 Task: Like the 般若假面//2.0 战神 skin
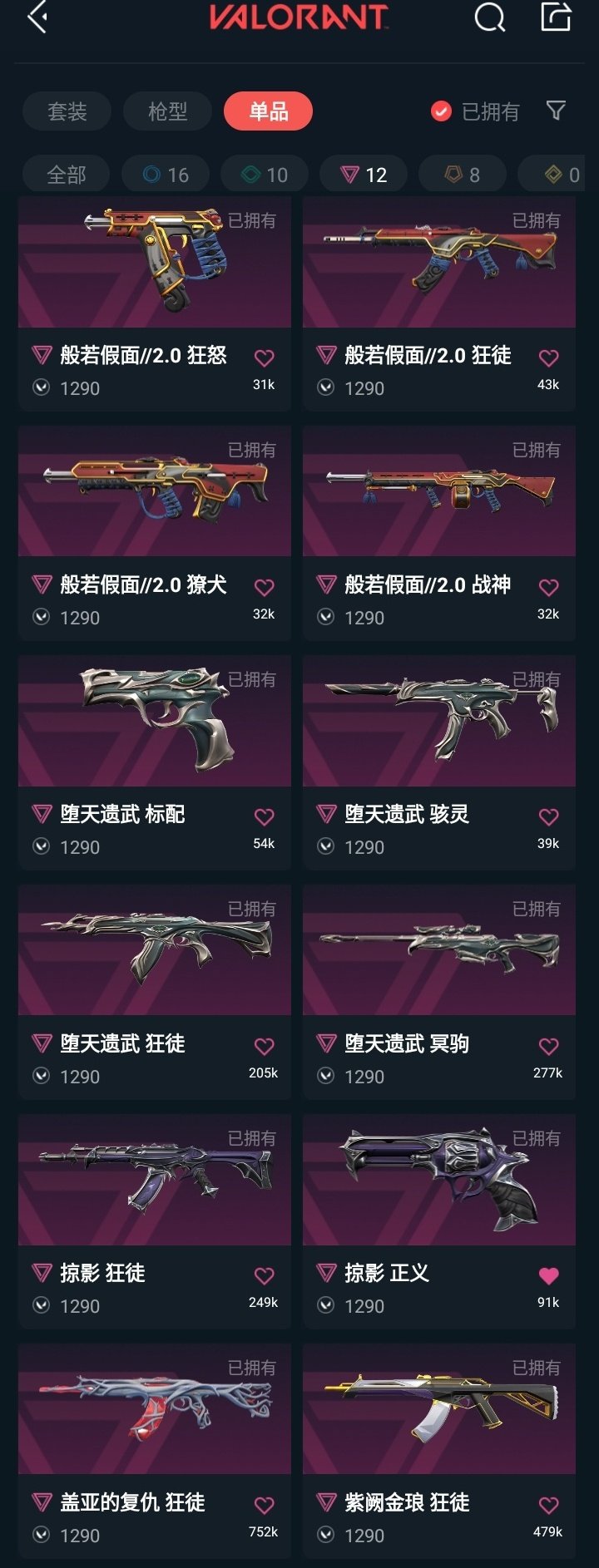[548, 588]
